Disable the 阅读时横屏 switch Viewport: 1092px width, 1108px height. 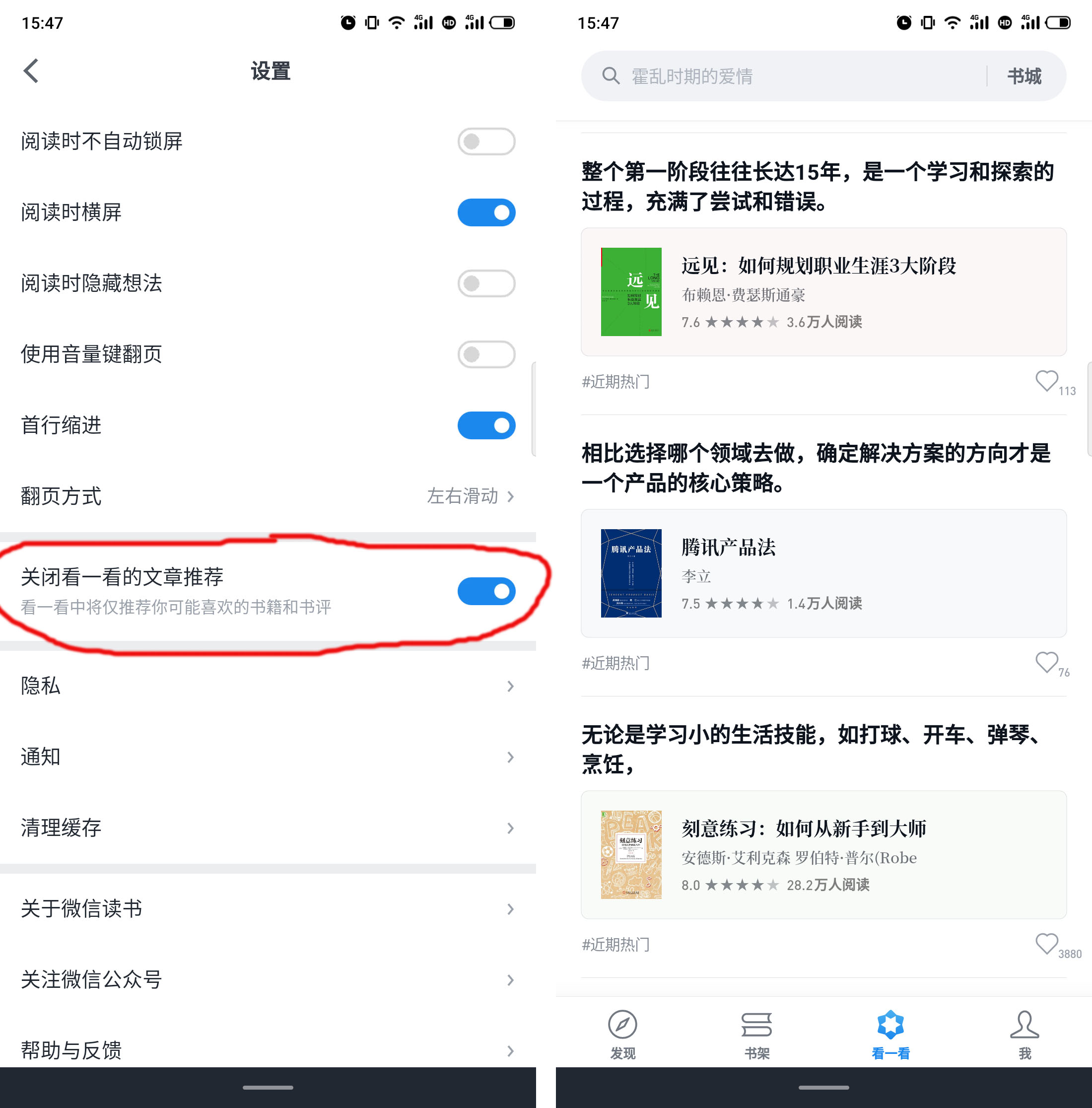[485, 211]
